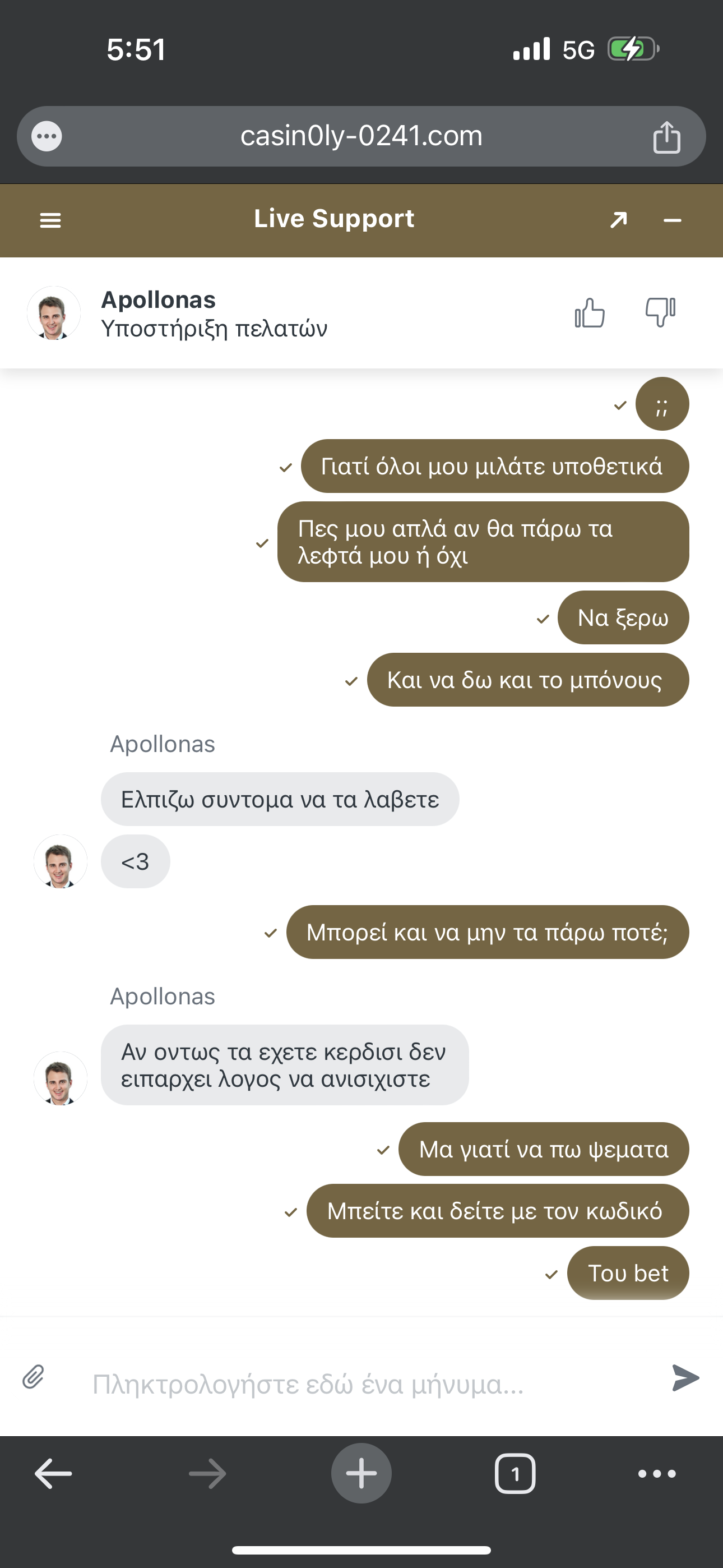Open a new browser tab
The height and width of the screenshot is (1568, 723).
[x=361, y=1474]
